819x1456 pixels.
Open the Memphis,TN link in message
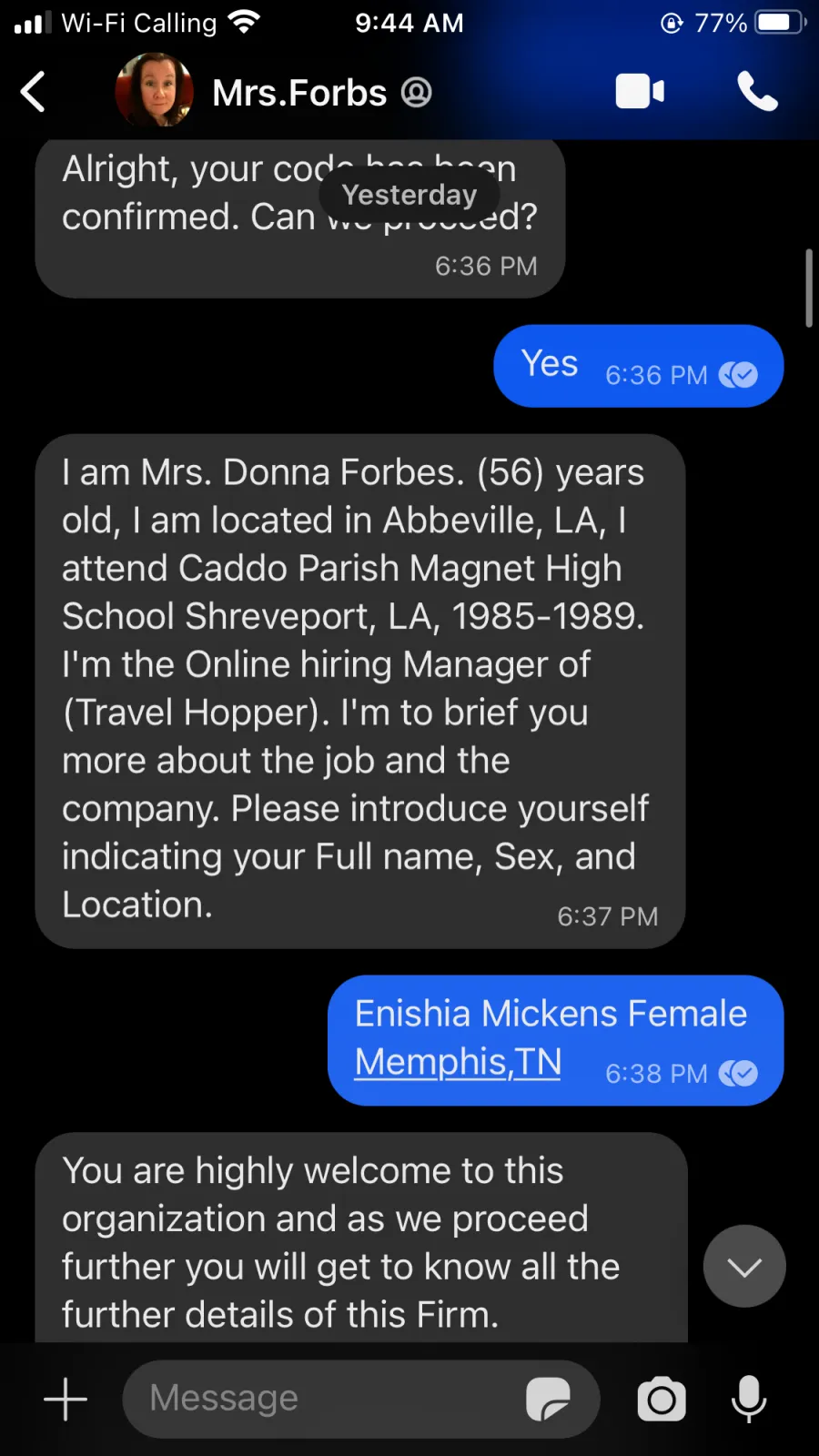click(x=458, y=1062)
